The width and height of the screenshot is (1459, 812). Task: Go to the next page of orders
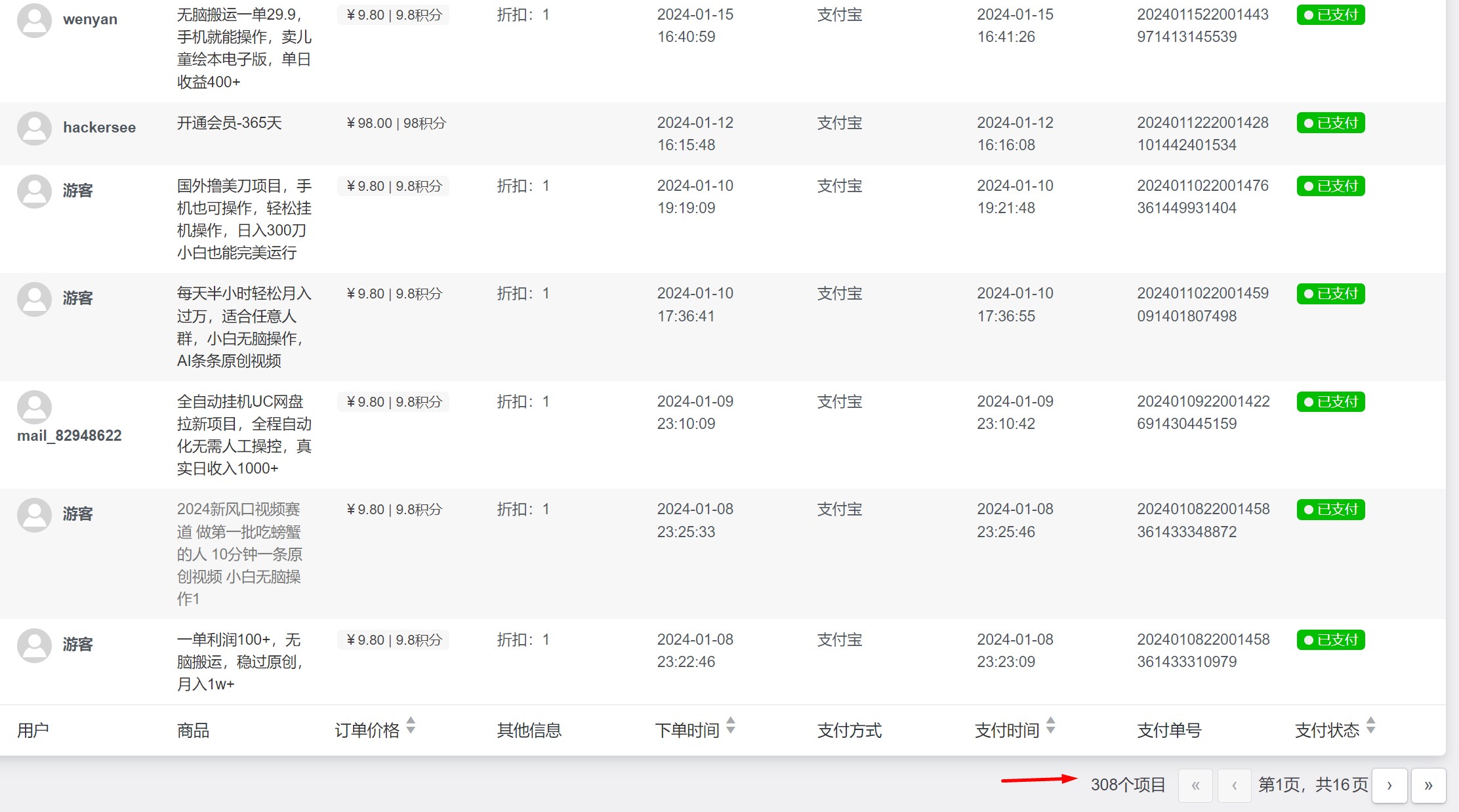(x=1389, y=785)
